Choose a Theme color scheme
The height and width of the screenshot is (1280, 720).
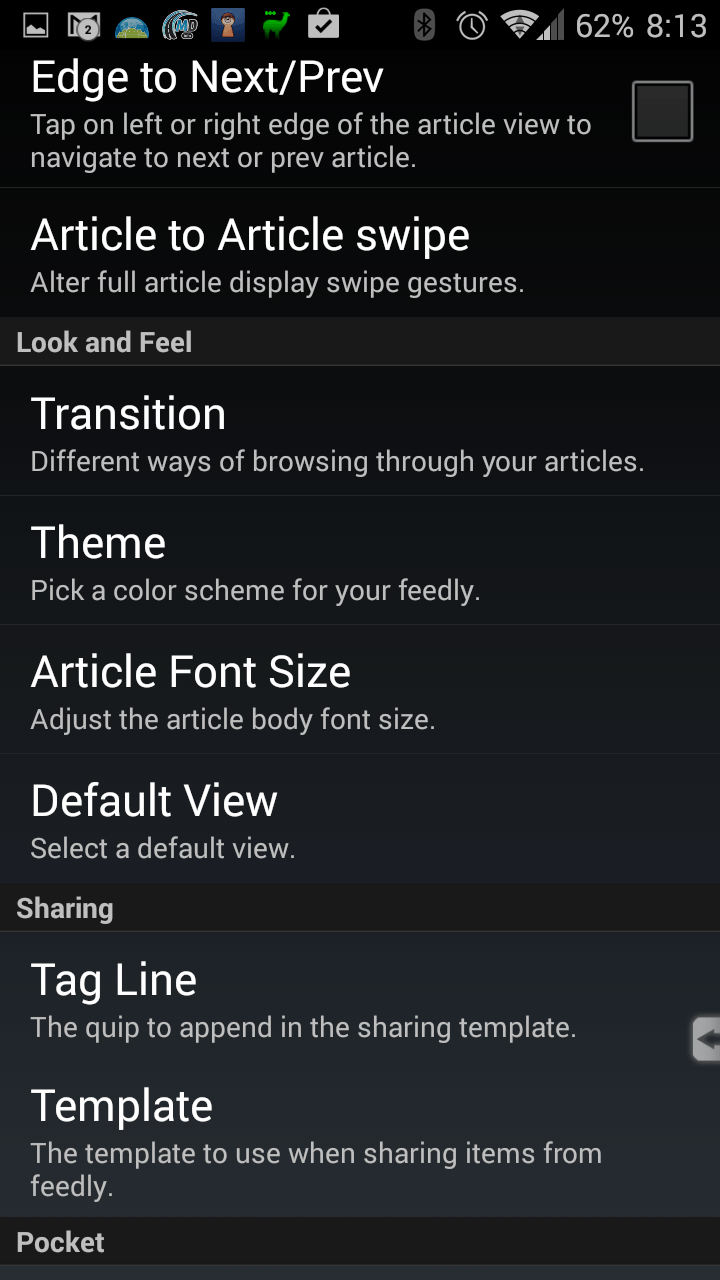tap(360, 561)
